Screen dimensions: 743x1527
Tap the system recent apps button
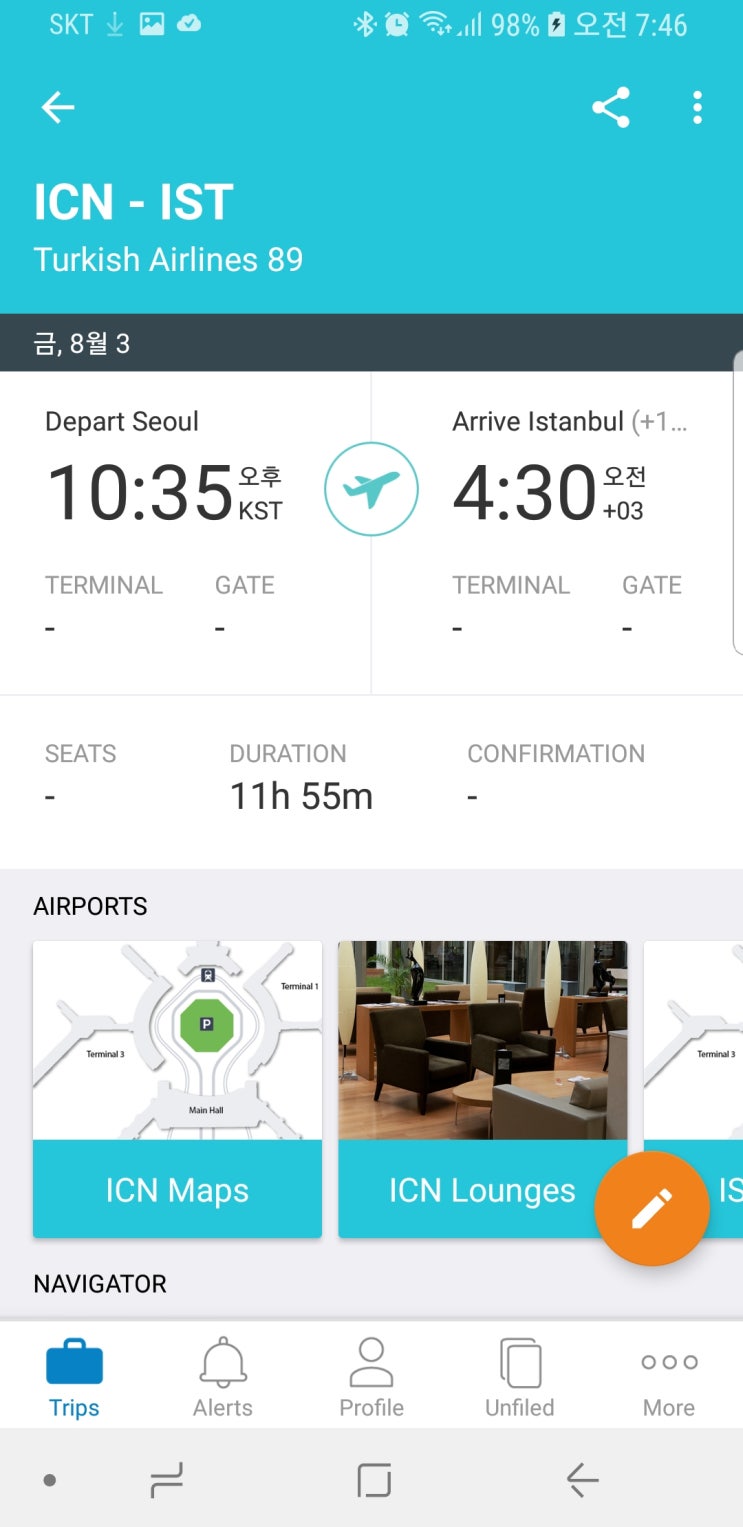(x=166, y=1480)
